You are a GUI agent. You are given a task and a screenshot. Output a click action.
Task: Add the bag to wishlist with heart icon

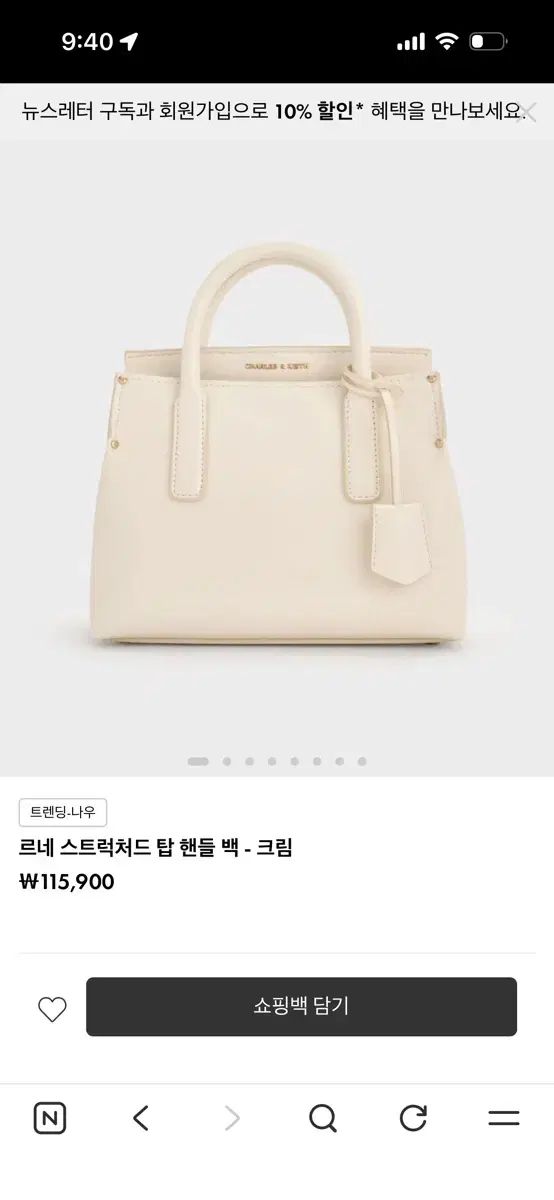(52, 1009)
